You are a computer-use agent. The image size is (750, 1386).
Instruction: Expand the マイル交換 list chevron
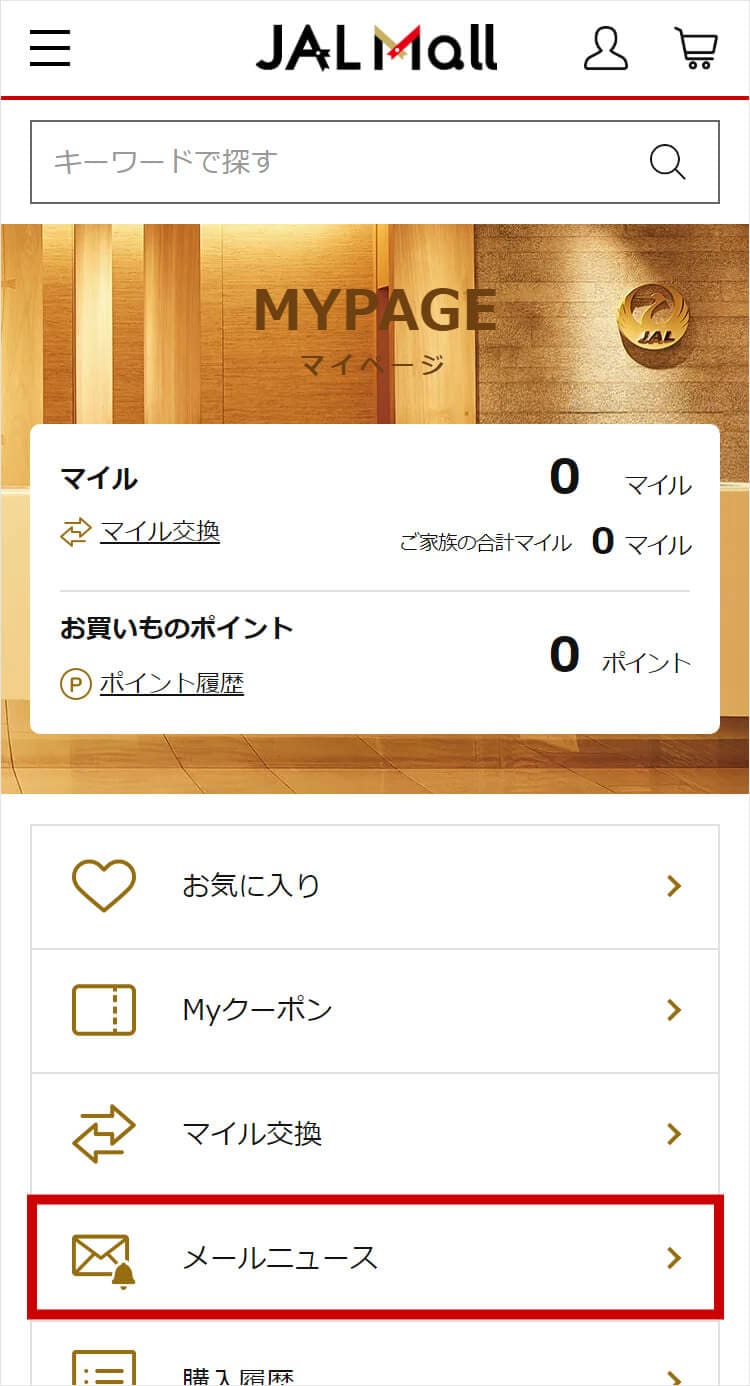point(673,1134)
